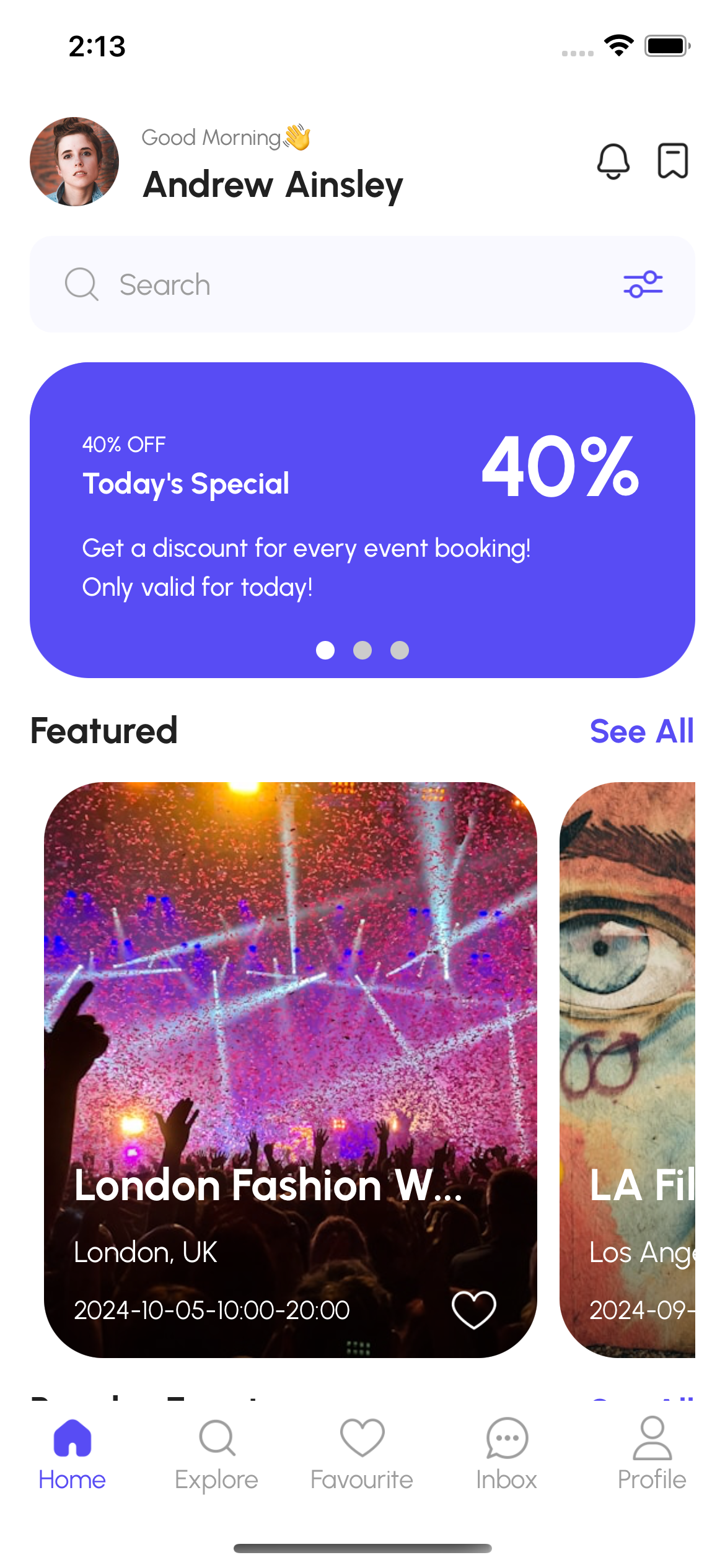Screen dimensions: 725x1568
Task: Open saved bookmarks icon
Action: click(672, 161)
